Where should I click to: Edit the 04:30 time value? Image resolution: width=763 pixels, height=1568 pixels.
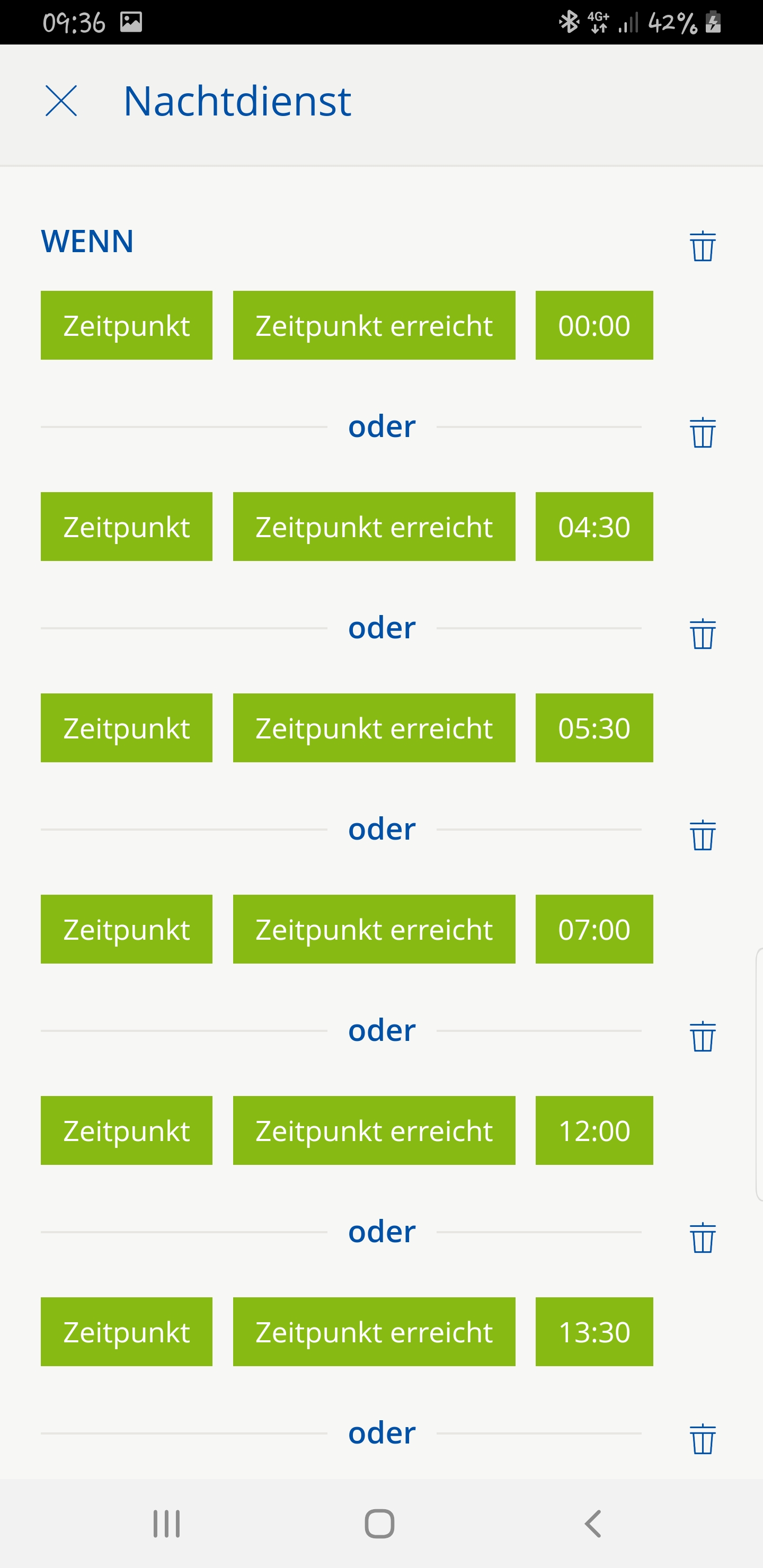[x=594, y=527]
